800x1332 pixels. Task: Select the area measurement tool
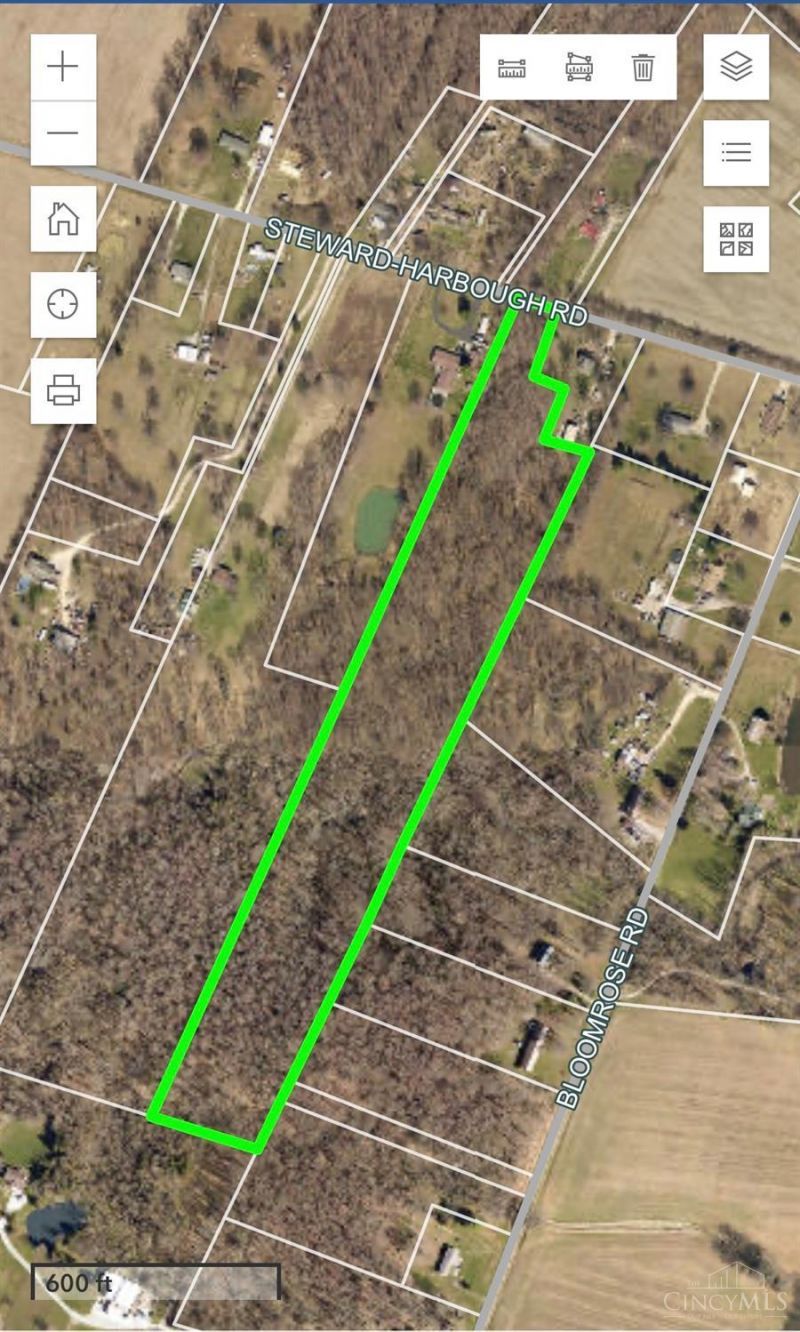[578, 68]
